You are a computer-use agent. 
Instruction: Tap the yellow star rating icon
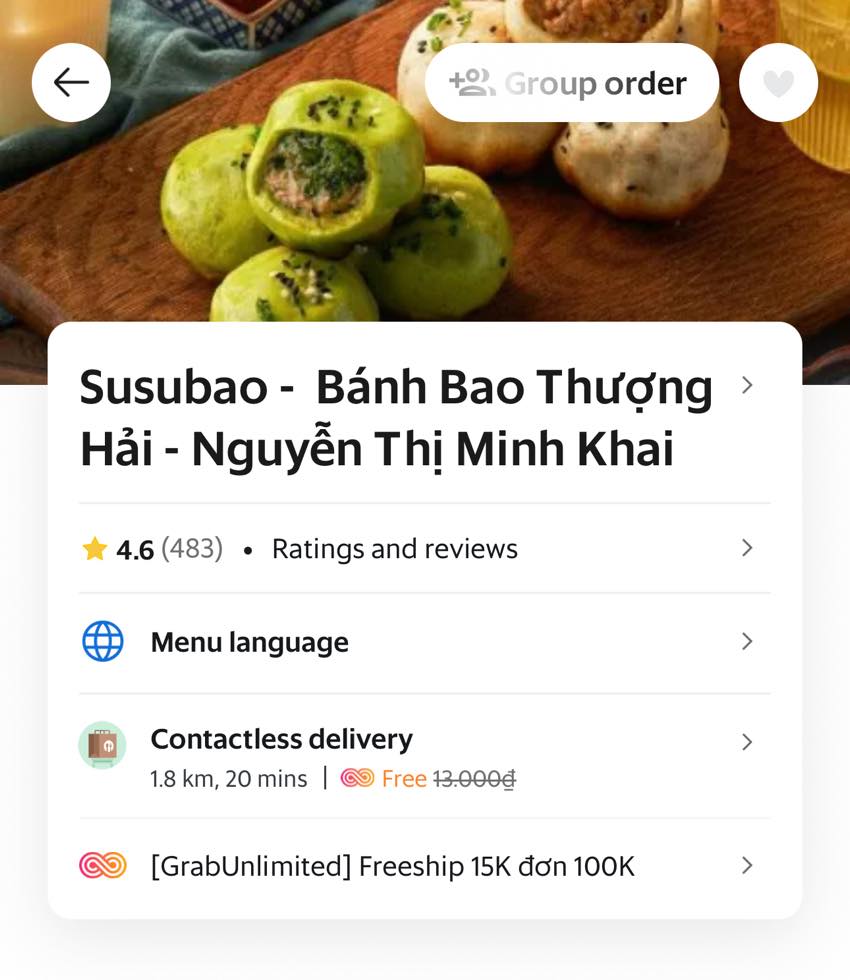[93, 548]
